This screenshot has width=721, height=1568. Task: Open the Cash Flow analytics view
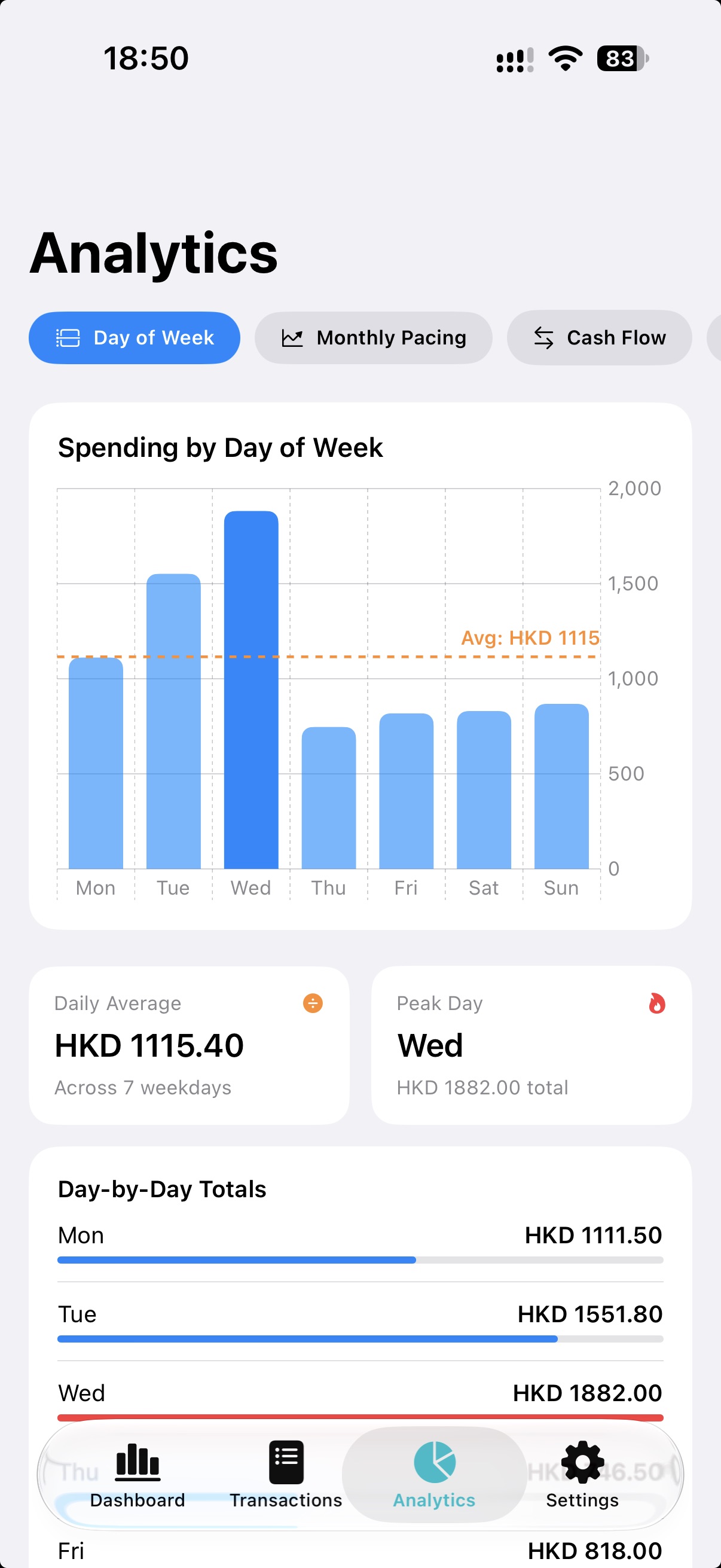point(599,338)
